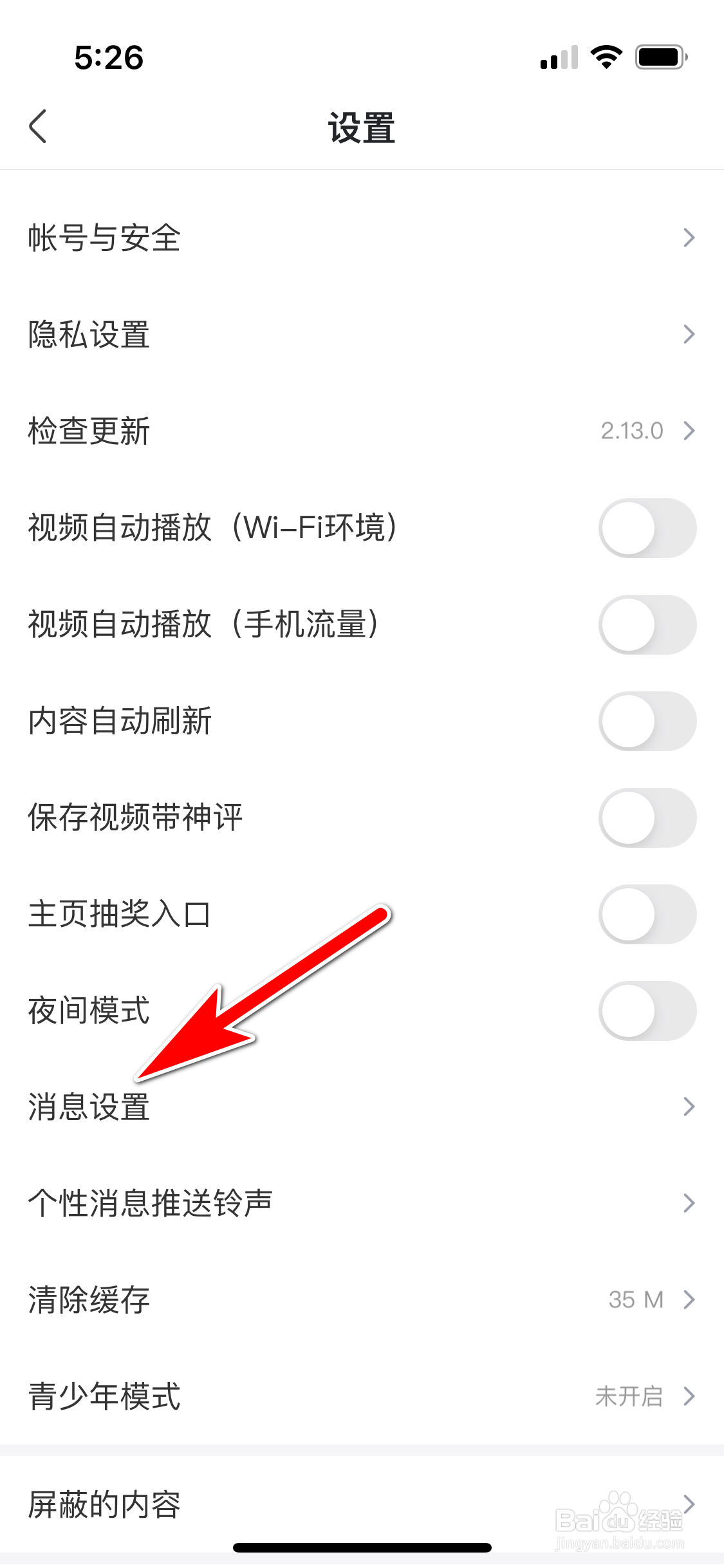Switch on the 主页抽奖入口 option
Viewport: 724px width, 1568px height.
tap(647, 914)
